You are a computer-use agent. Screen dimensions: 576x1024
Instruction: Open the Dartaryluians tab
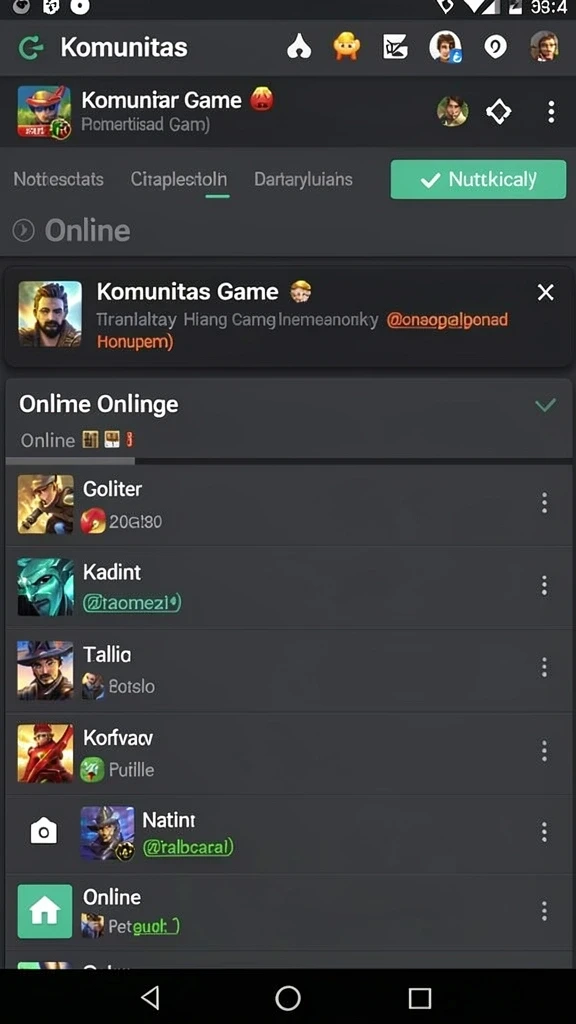click(x=303, y=179)
